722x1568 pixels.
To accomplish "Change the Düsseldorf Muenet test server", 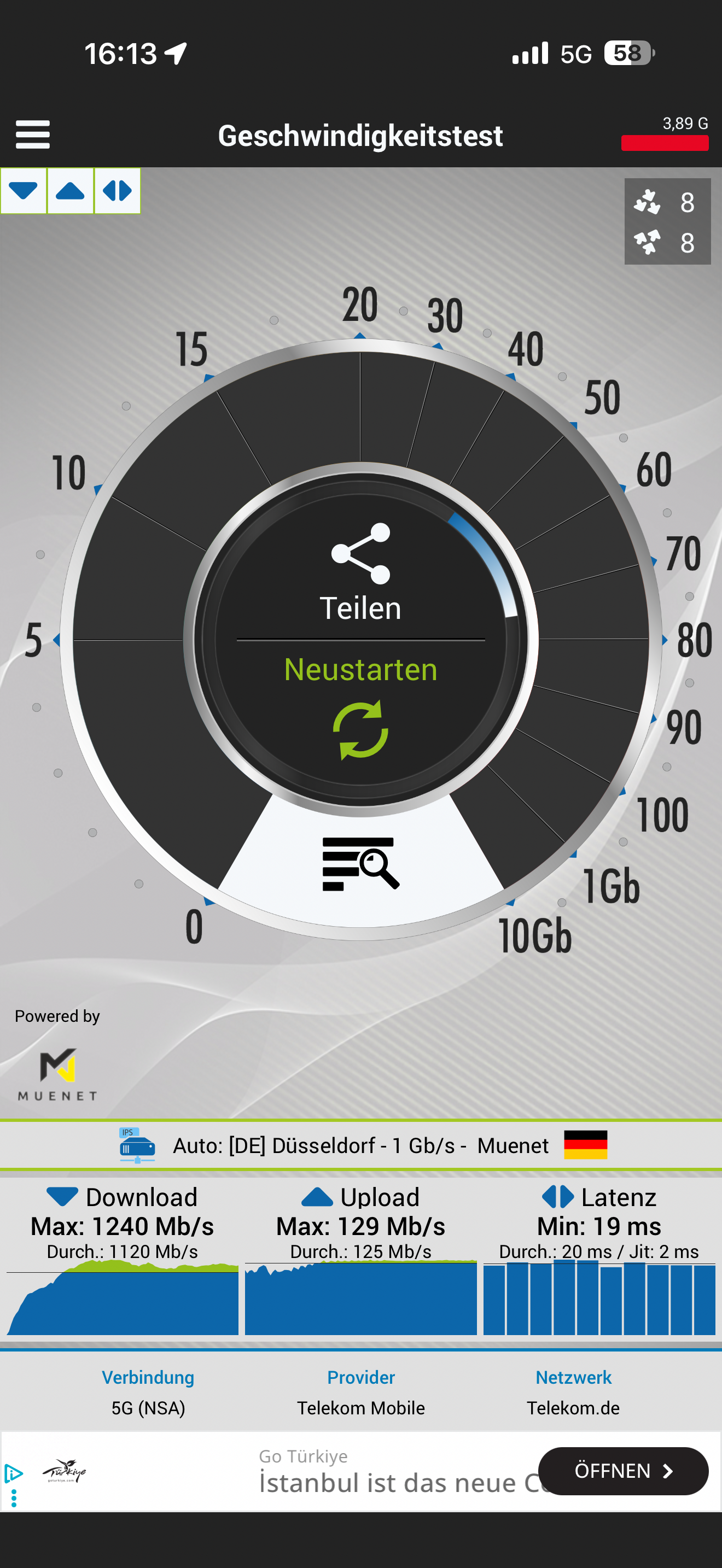I will (360, 1145).
